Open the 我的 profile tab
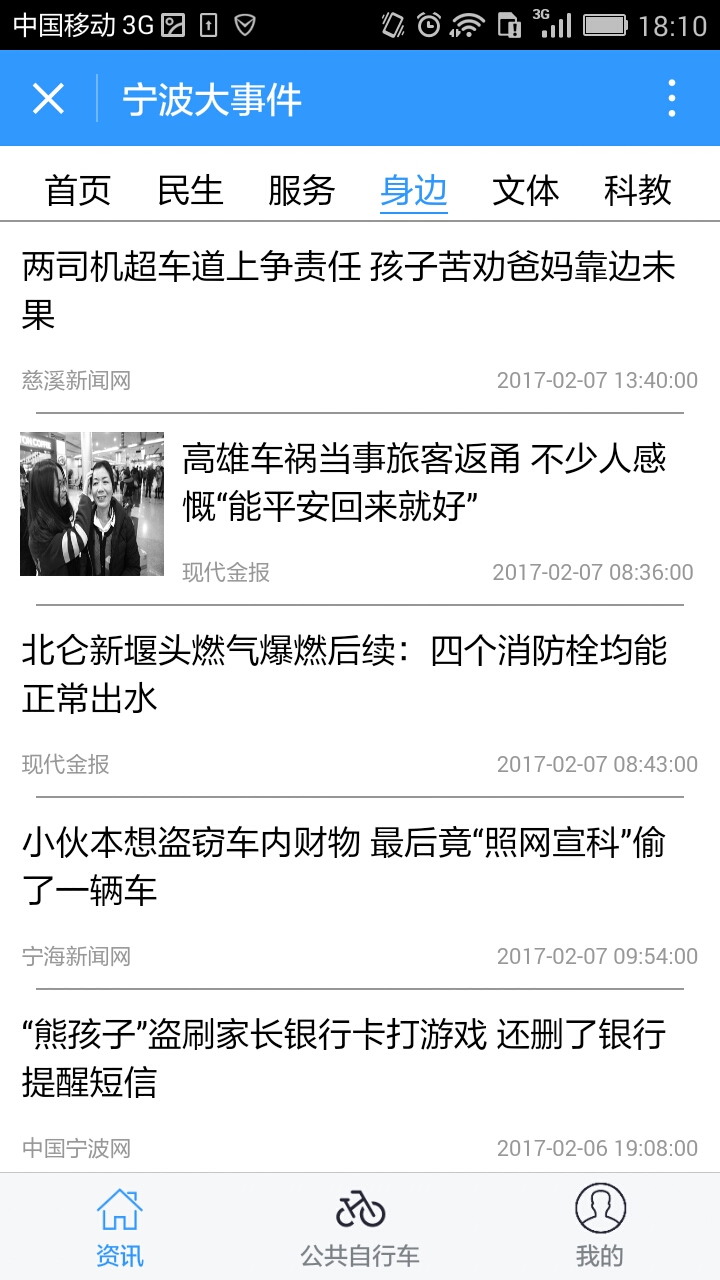Image resolution: width=720 pixels, height=1280 pixels. click(600, 1227)
